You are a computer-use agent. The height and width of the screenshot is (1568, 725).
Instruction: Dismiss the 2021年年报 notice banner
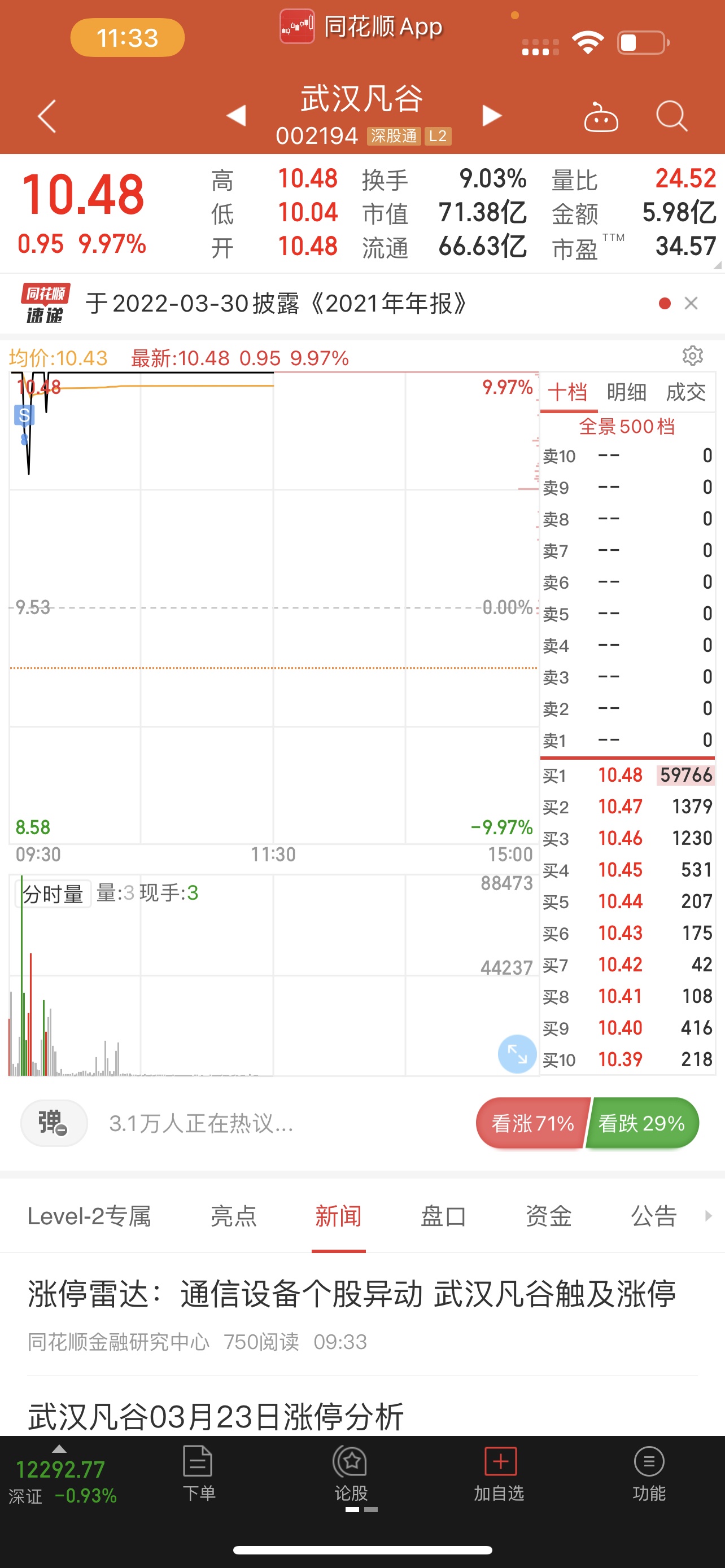[x=691, y=303]
